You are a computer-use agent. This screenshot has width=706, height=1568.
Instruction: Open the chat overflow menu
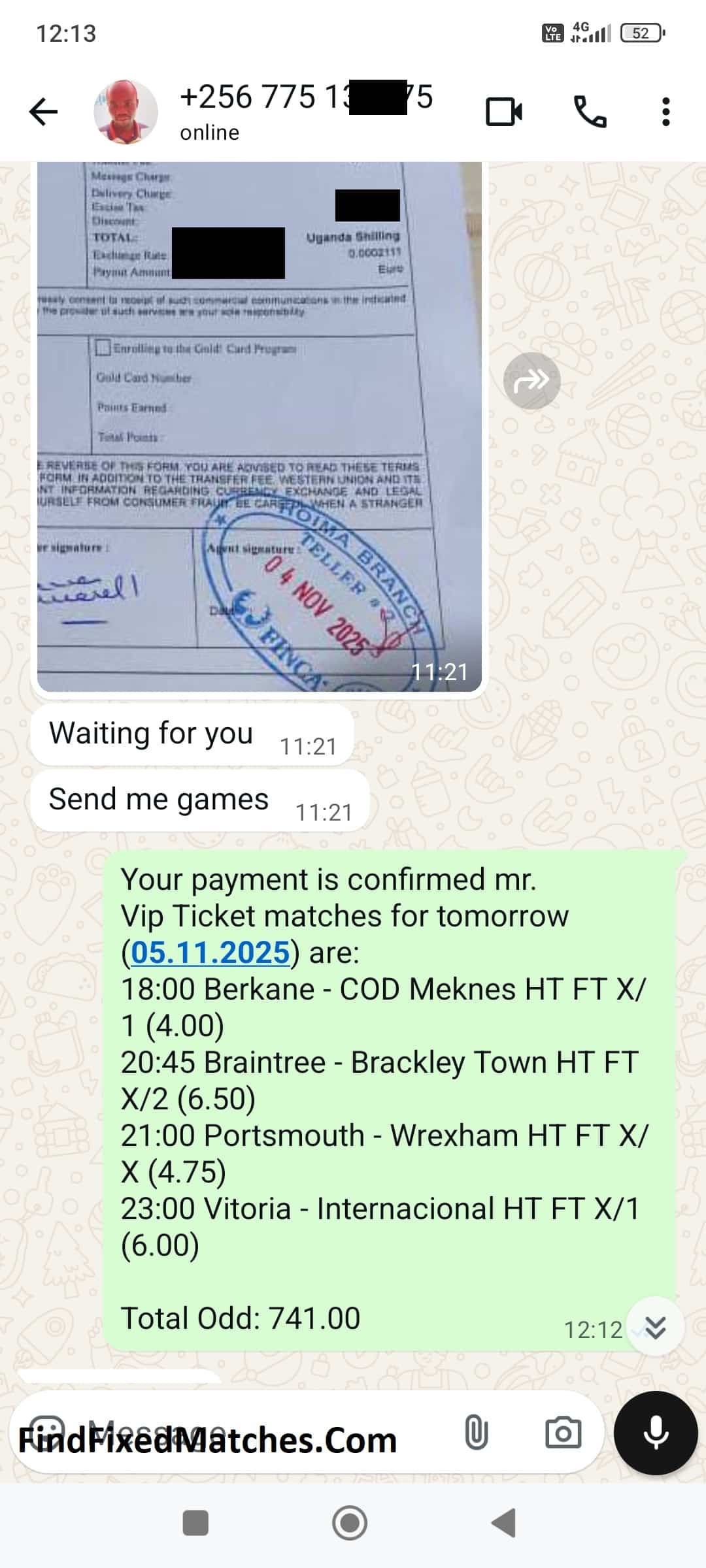[x=665, y=112]
